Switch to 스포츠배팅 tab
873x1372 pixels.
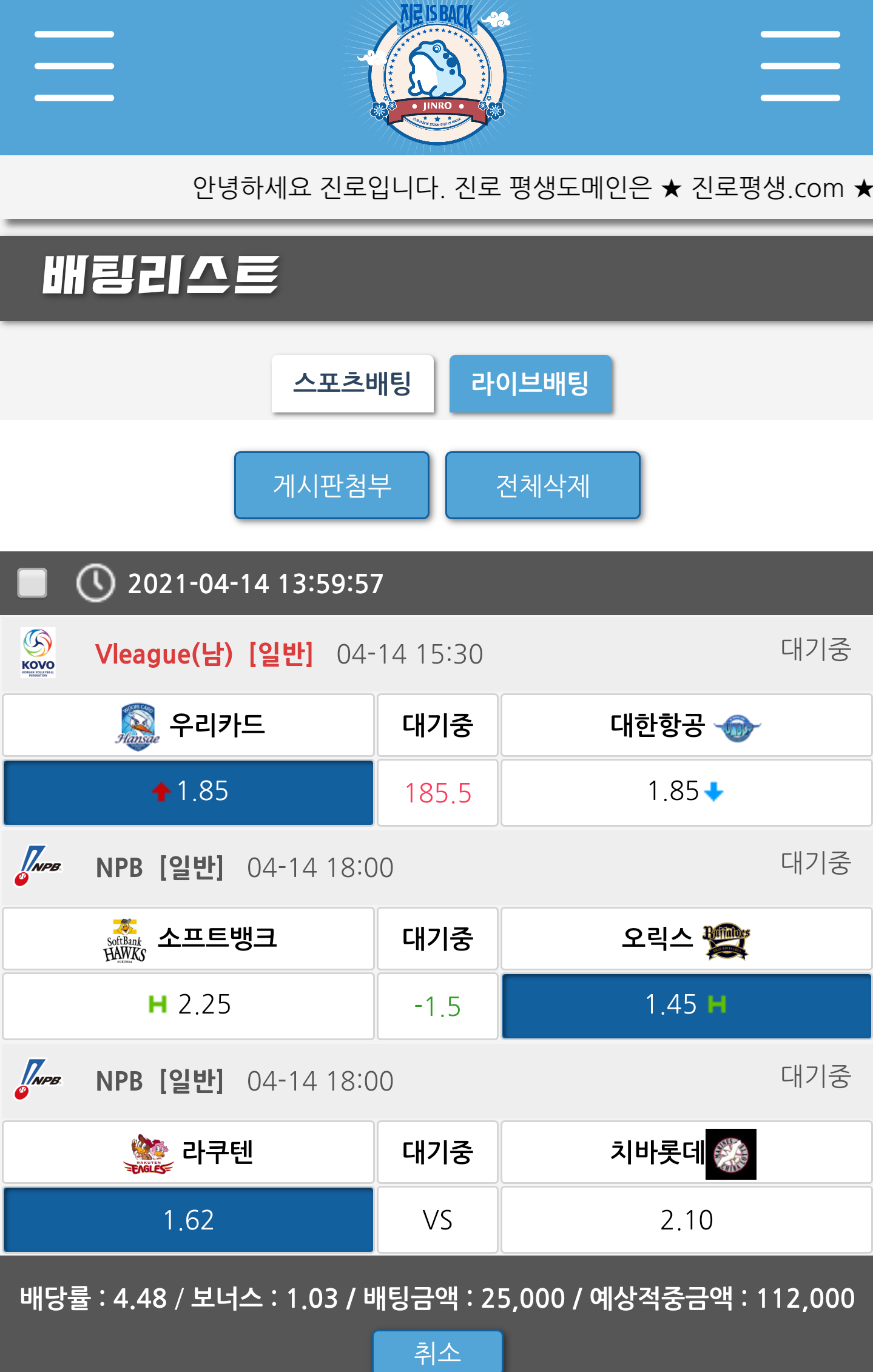click(352, 383)
